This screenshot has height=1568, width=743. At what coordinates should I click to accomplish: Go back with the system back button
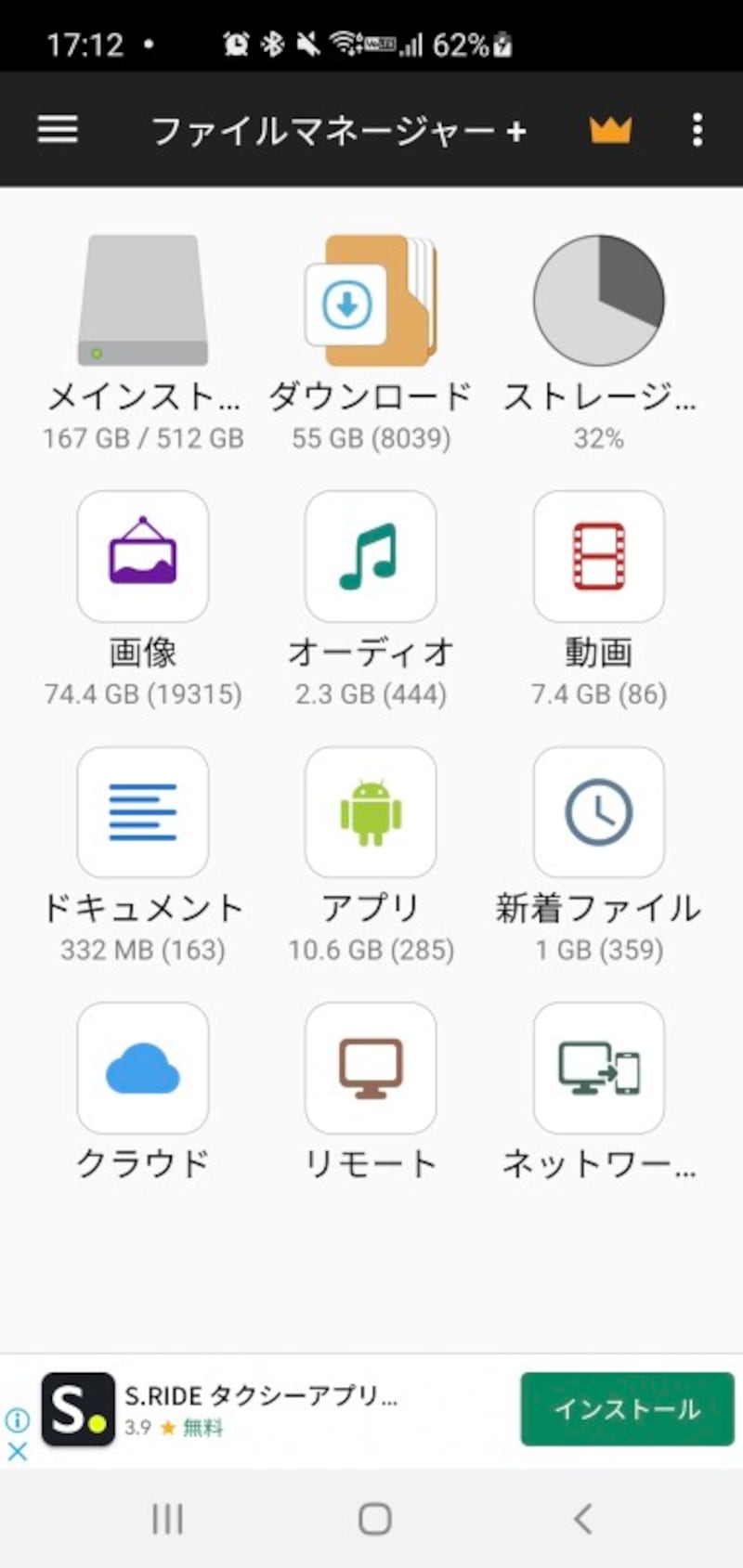[582, 1520]
